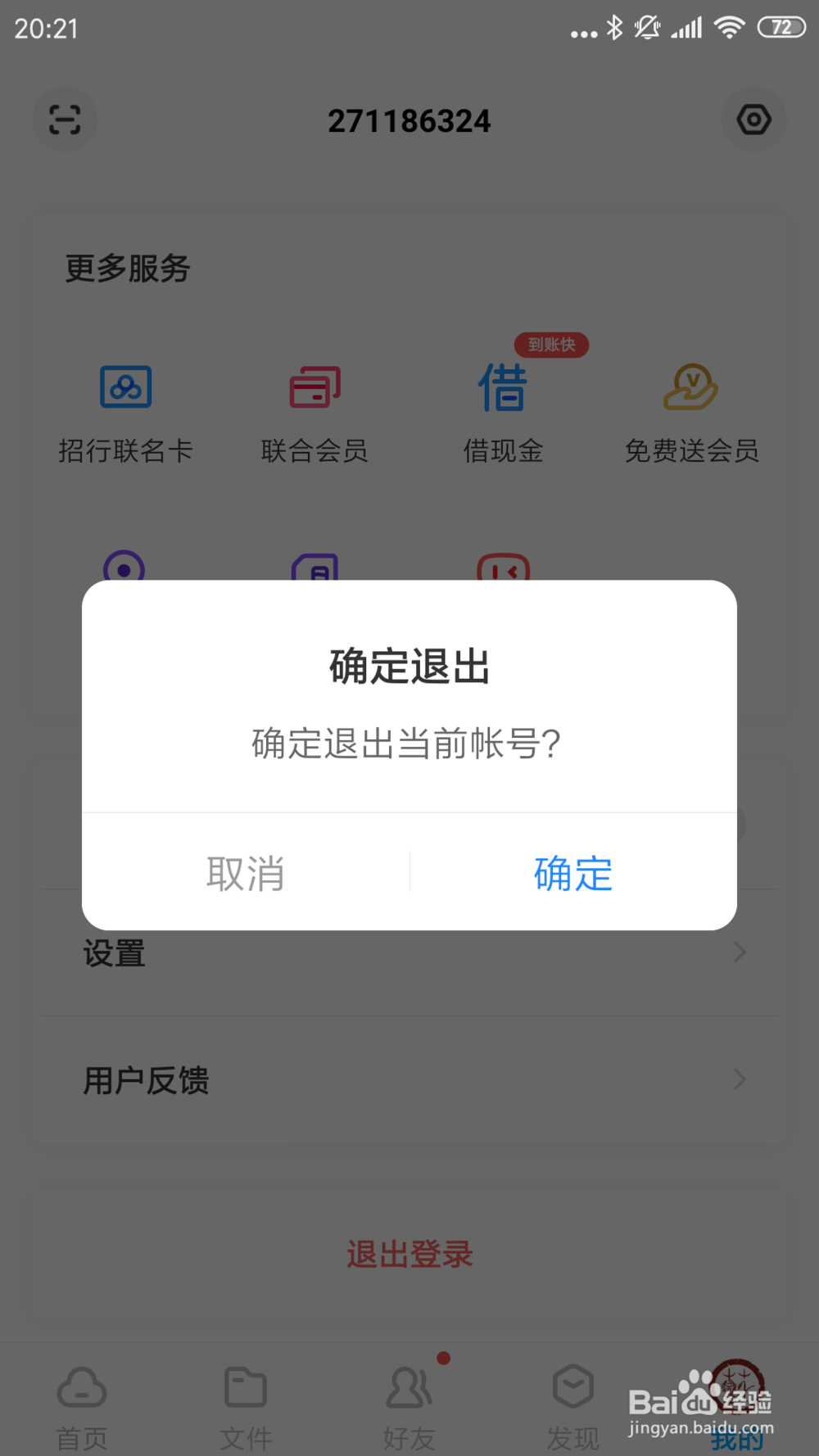Confirm logout by pressing 确定

[x=572, y=873]
